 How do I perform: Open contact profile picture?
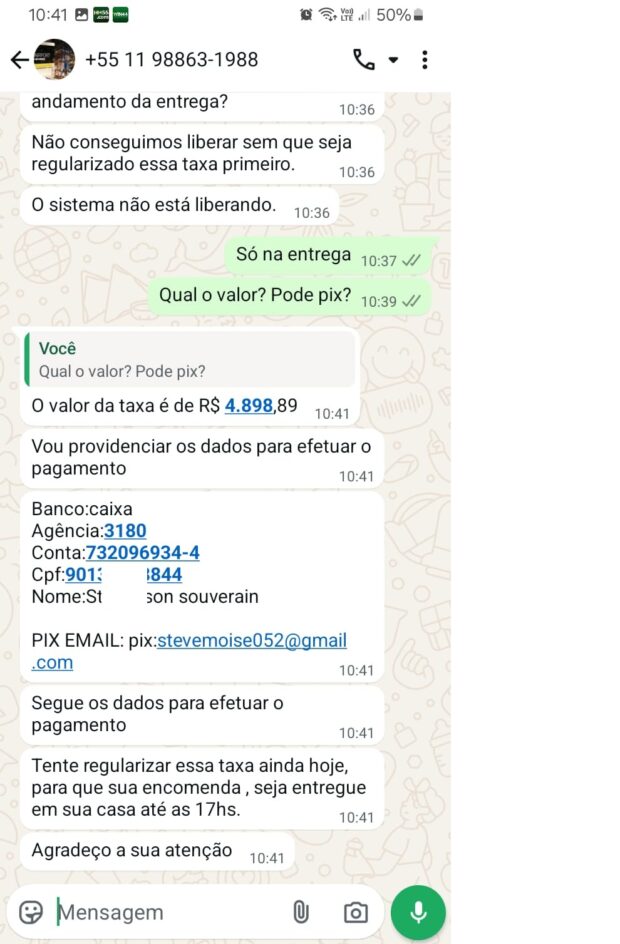click(54, 60)
